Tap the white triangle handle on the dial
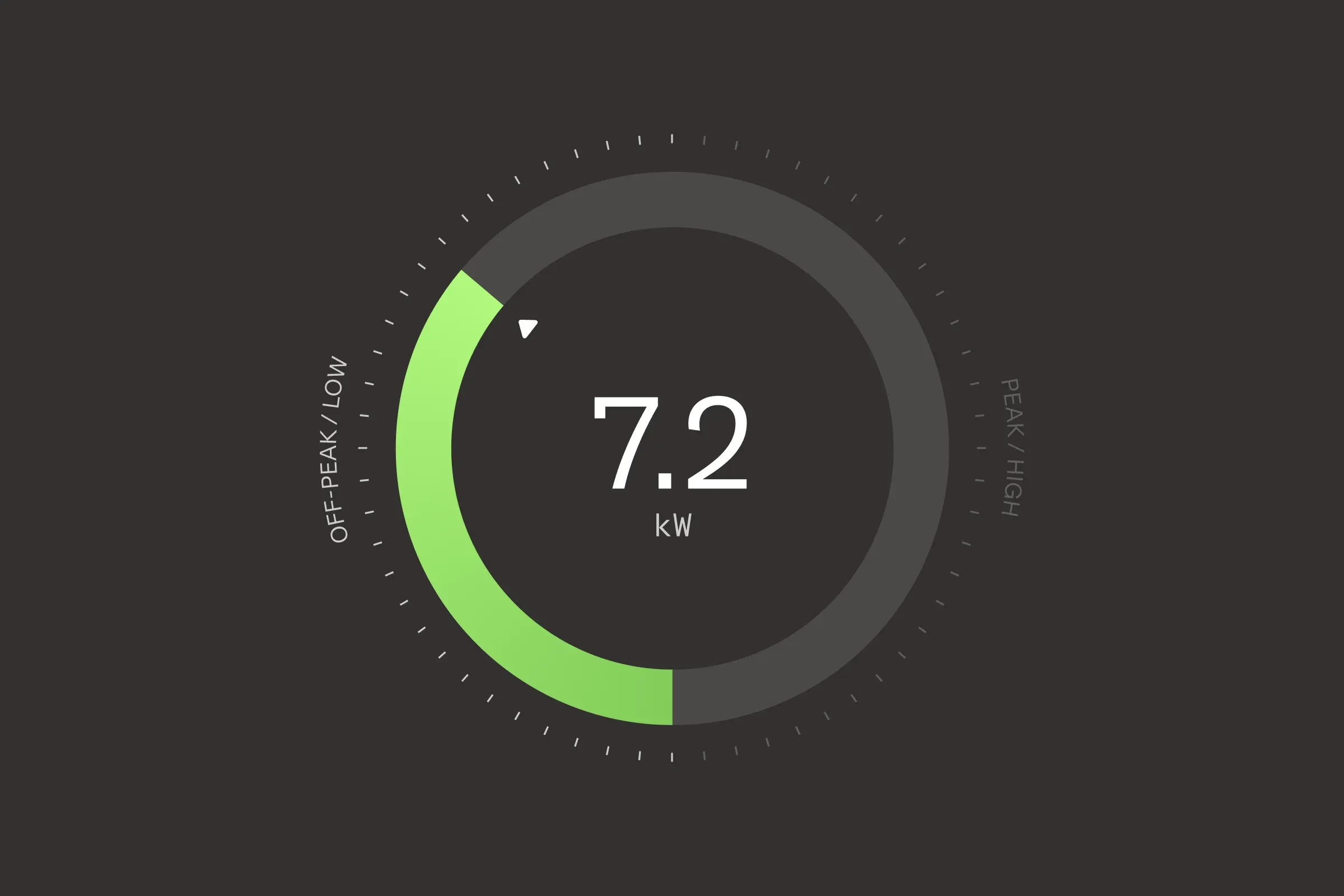 [x=527, y=329]
